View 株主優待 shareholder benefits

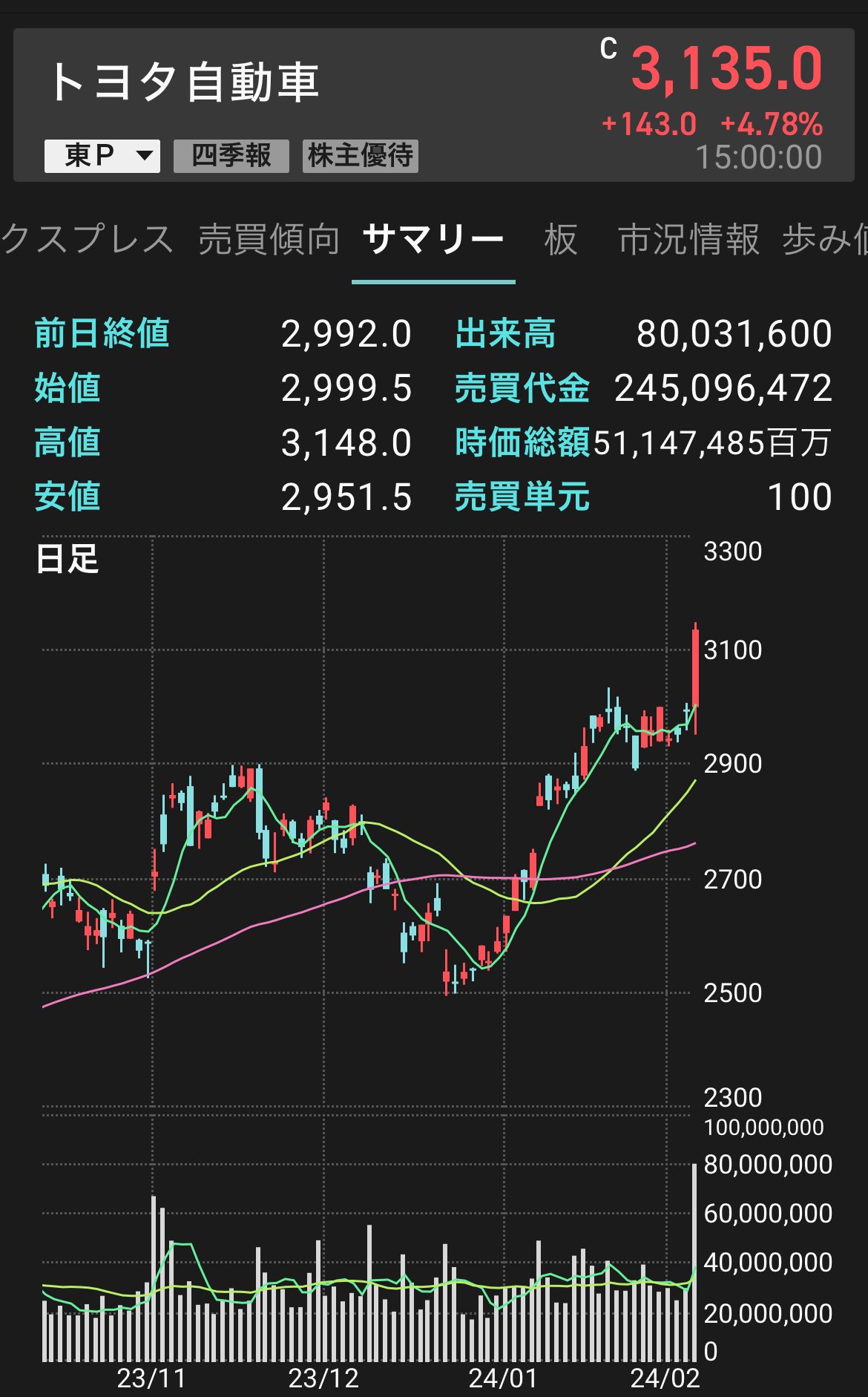(360, 156)
